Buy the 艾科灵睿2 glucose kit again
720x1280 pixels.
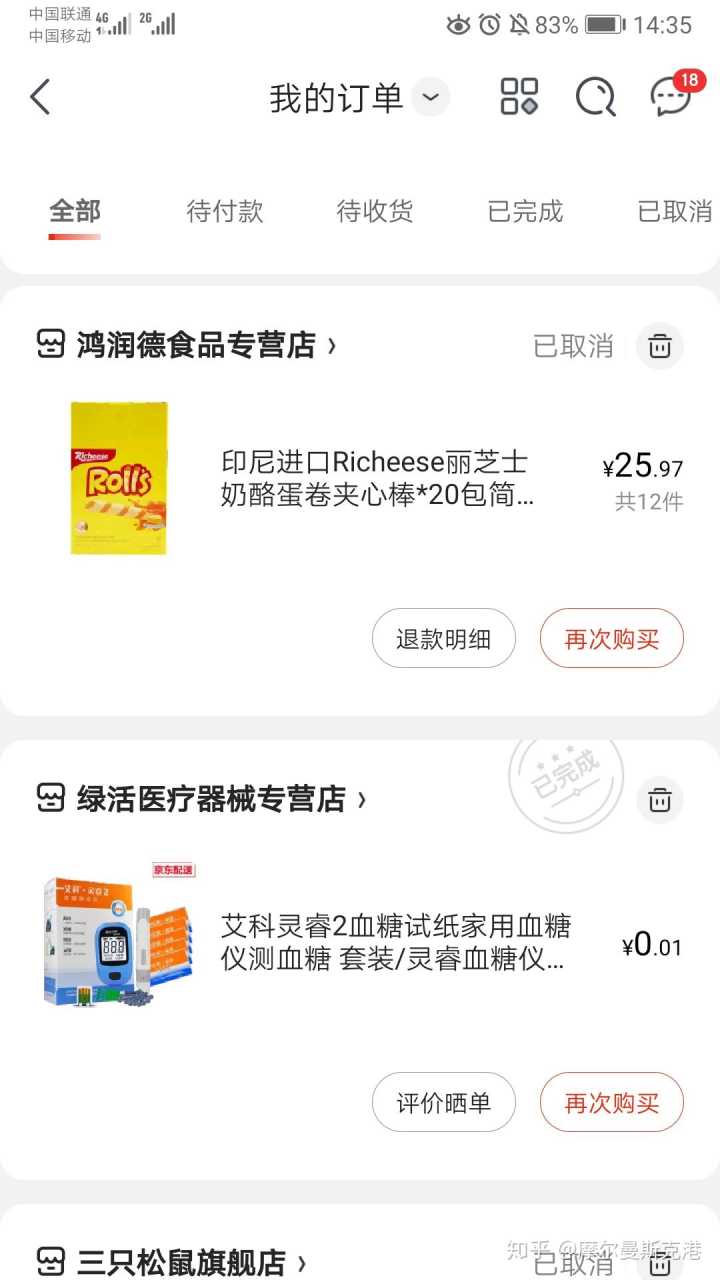point(612,1103)
